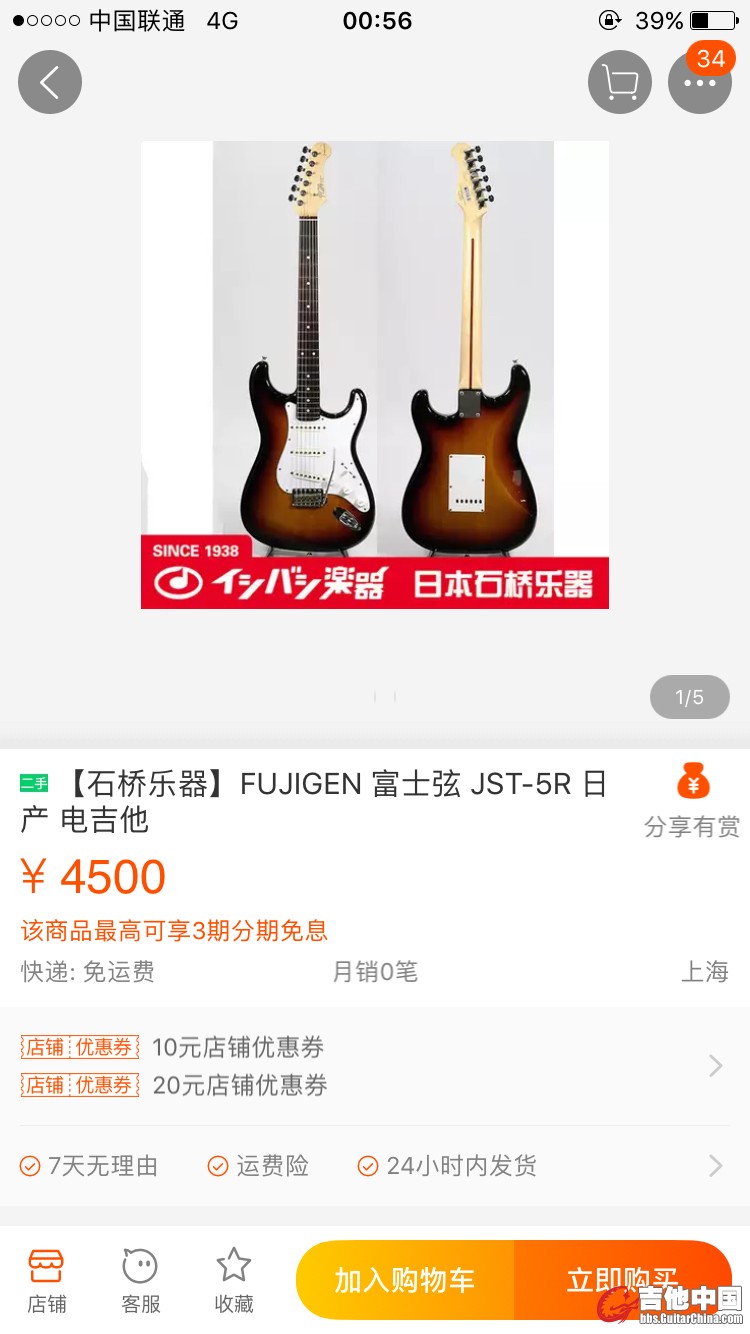Add item to favorites via 收藏
Viewport: 750px width, 1334px height.
click(234, 1280)
